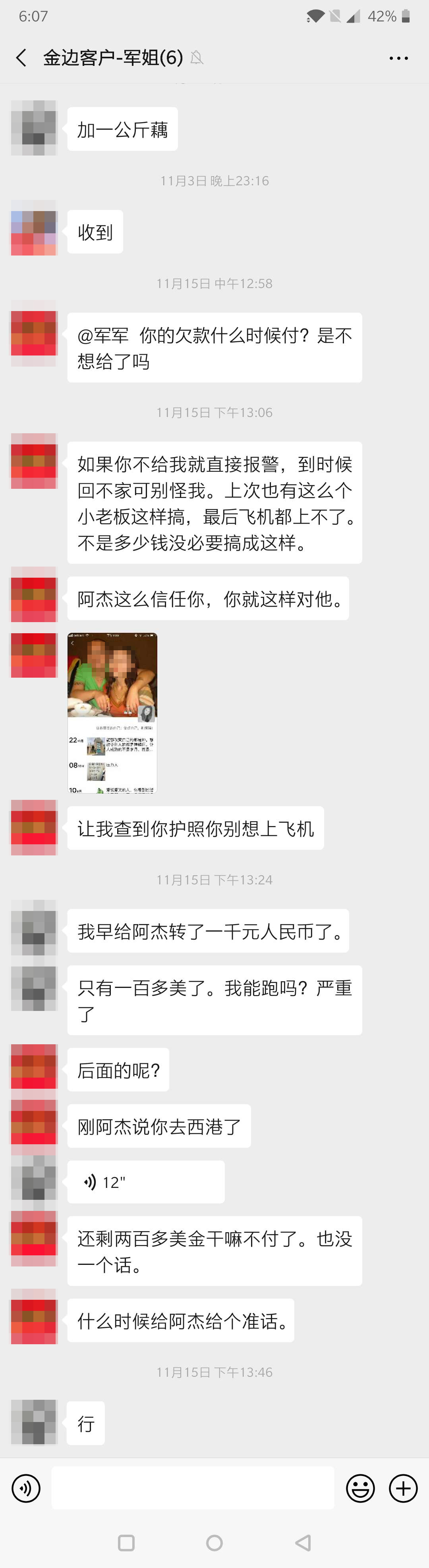Go back from the group chat
This screenshot has width=429, height=1568.
tap(21, 58)
